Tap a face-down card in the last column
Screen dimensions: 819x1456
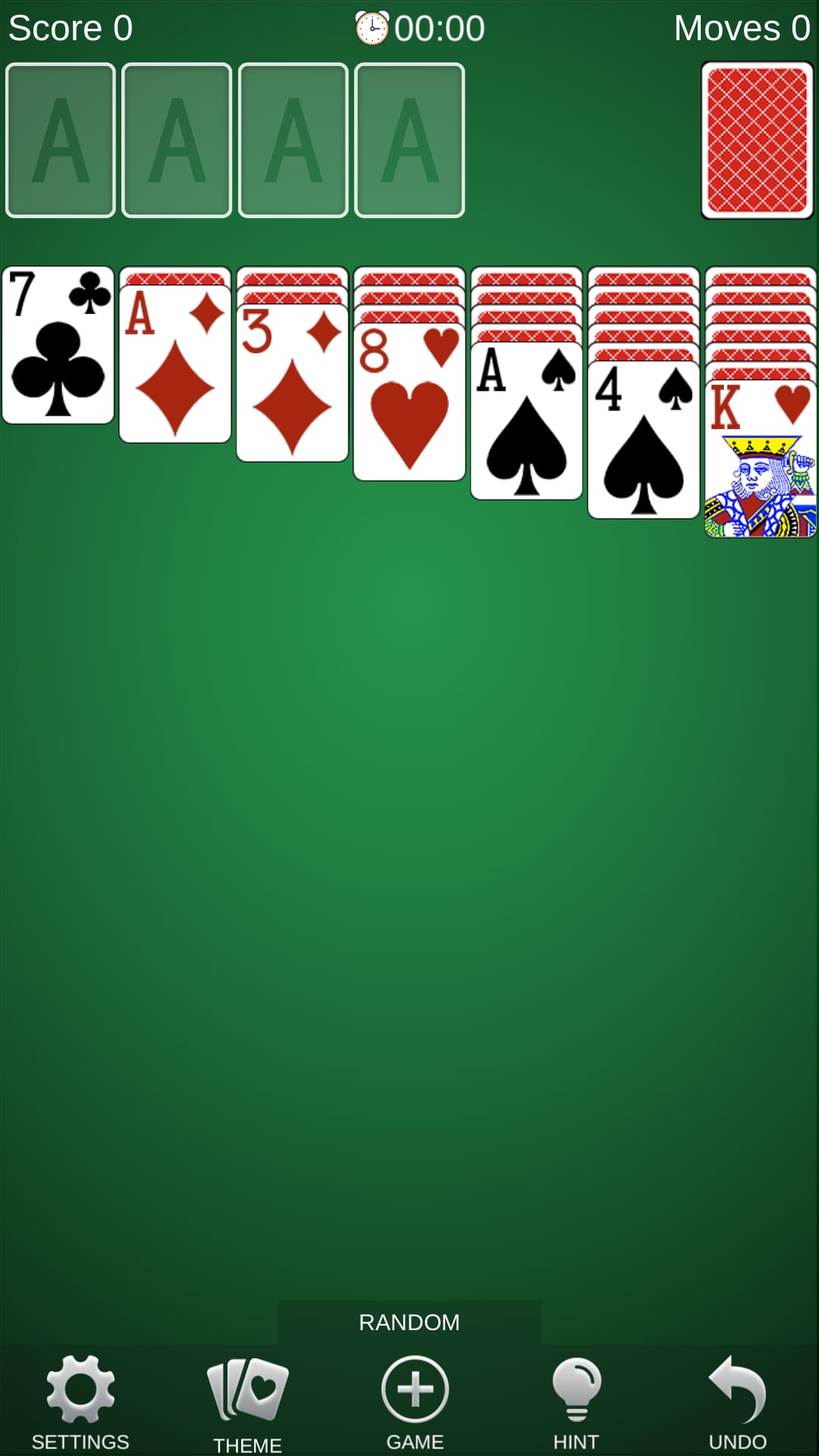click(x=760, y=318)
